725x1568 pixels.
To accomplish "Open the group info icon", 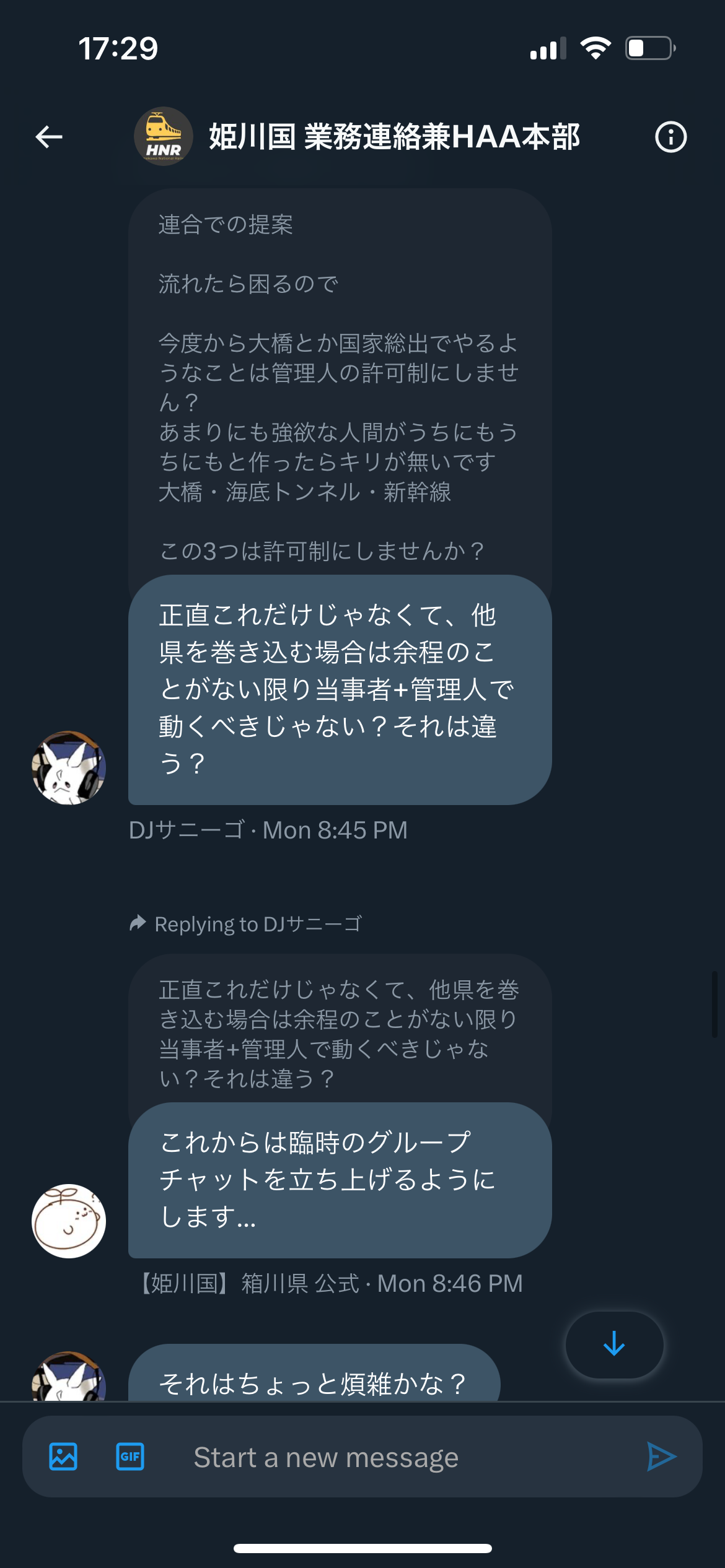I will tap(671, 137).
